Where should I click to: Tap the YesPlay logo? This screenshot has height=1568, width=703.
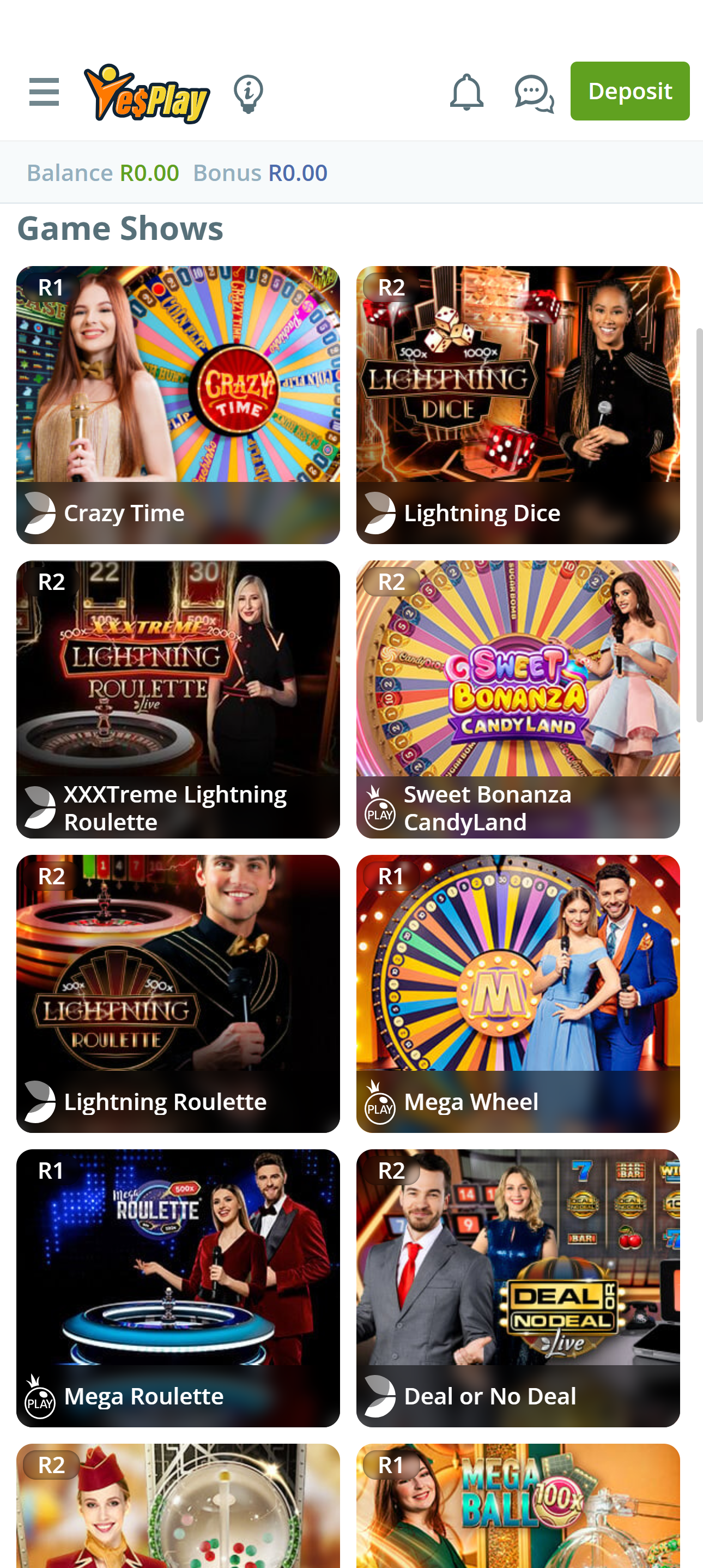point(147,94)
